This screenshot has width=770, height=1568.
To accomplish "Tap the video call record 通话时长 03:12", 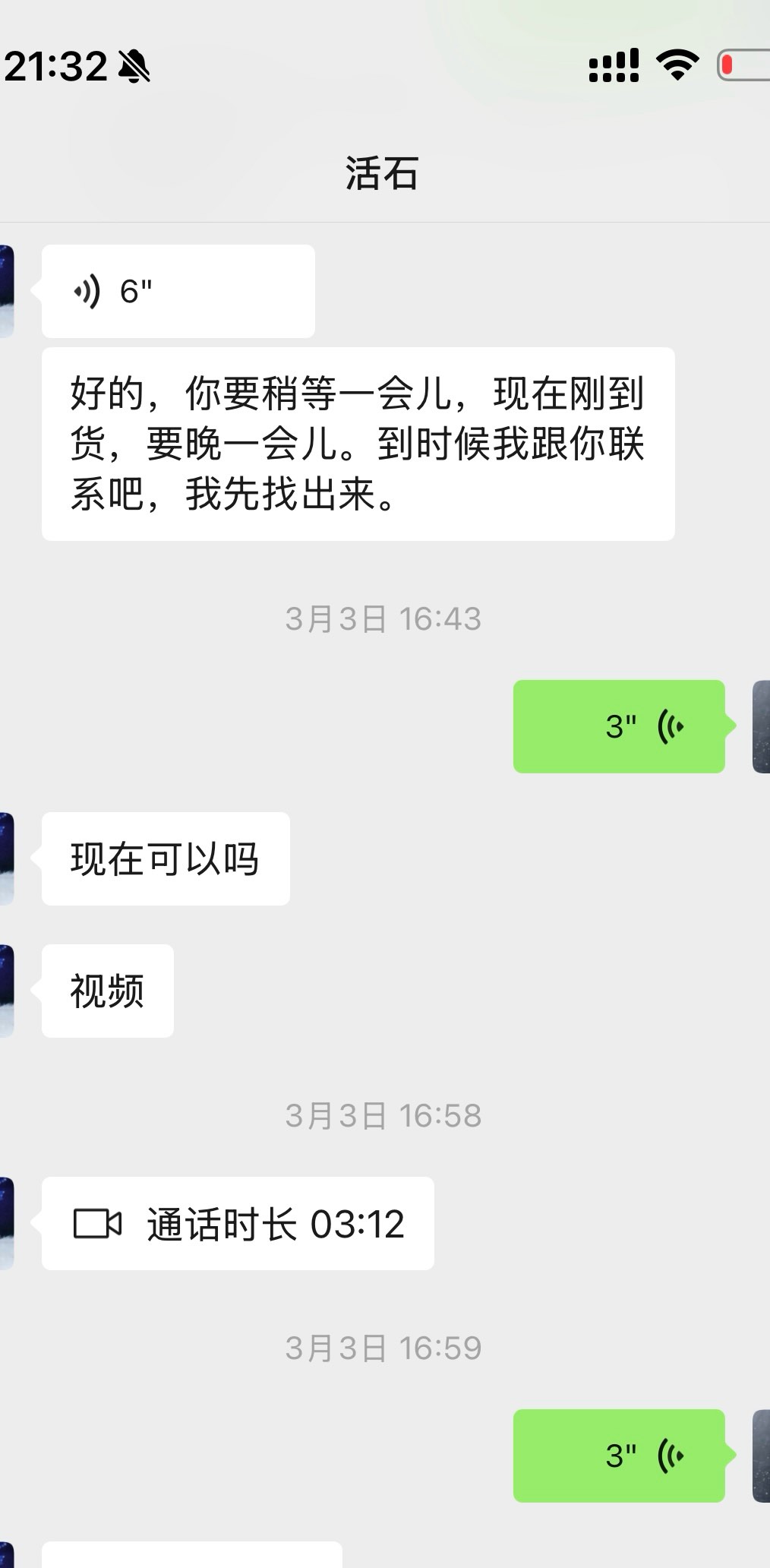I will 238,1223.
